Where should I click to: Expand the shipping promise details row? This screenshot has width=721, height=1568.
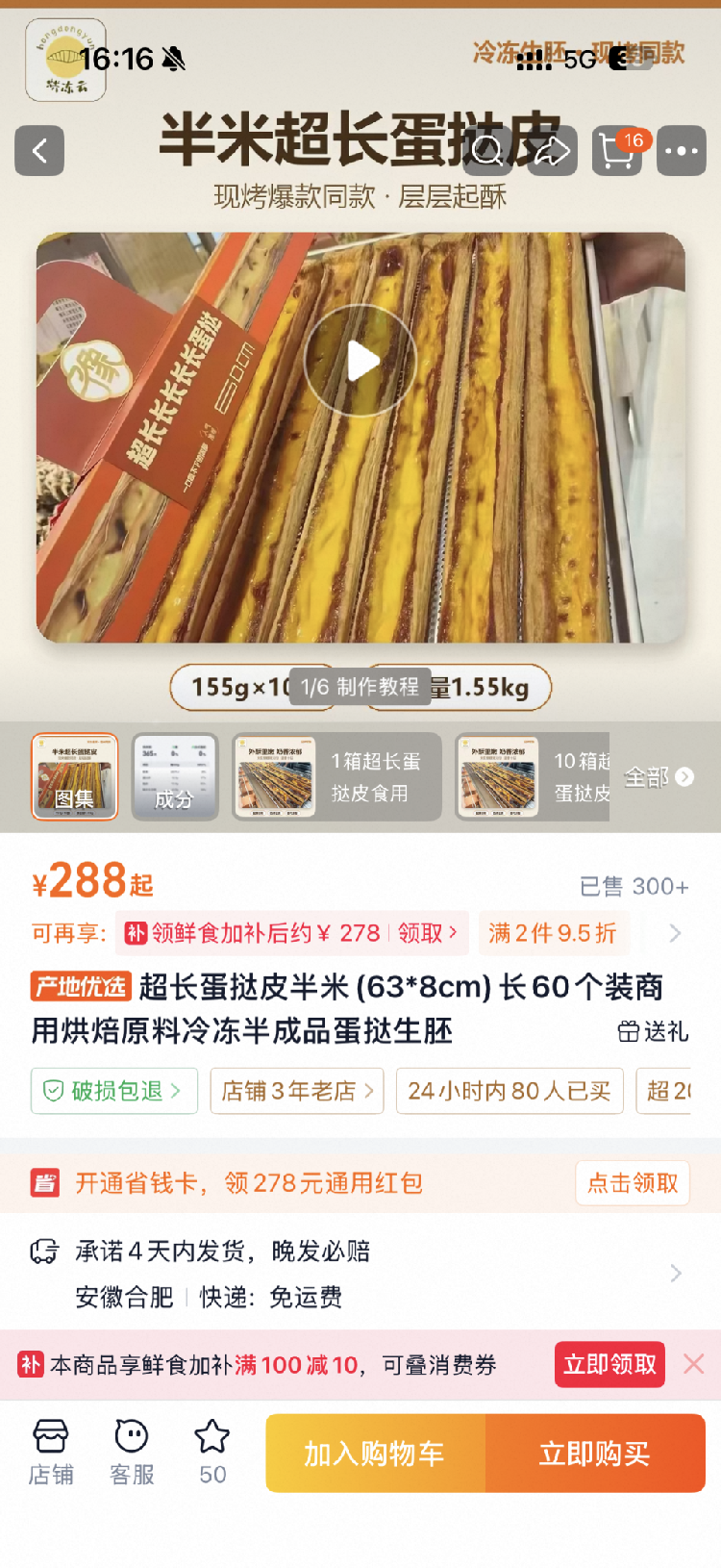[x=360, y=1274]
